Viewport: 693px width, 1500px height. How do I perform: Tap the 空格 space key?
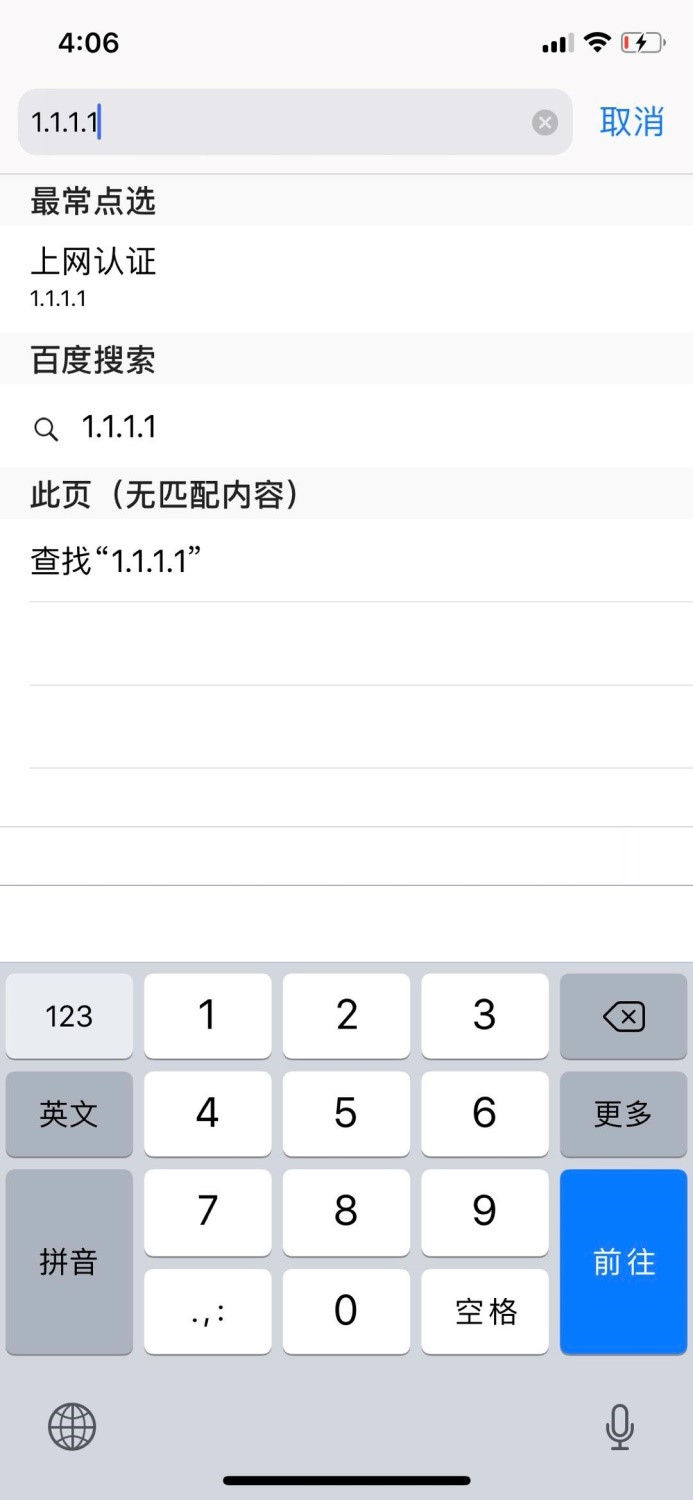[x=485, y=1311]
